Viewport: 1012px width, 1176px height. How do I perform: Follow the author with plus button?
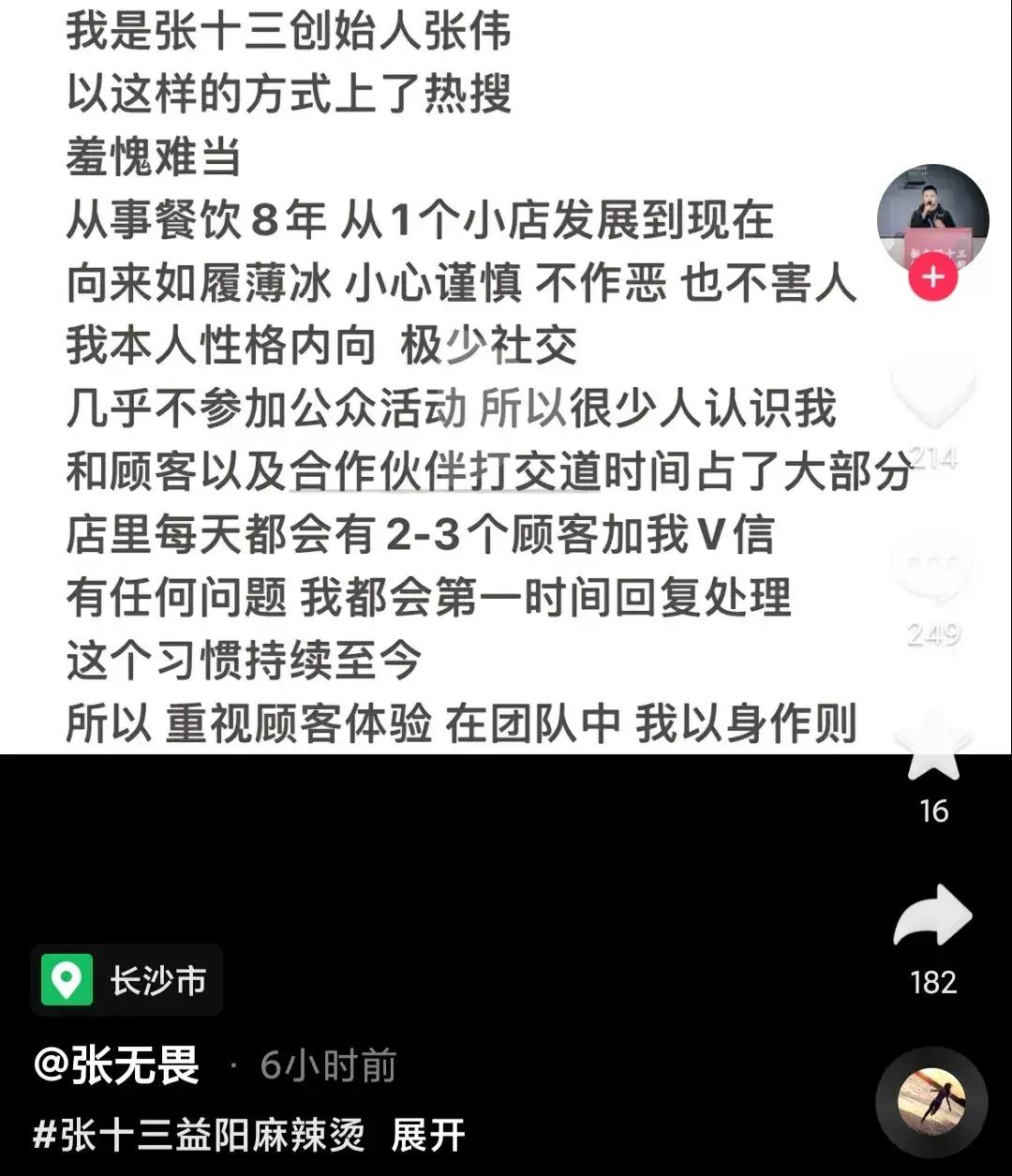pos(933,278)
